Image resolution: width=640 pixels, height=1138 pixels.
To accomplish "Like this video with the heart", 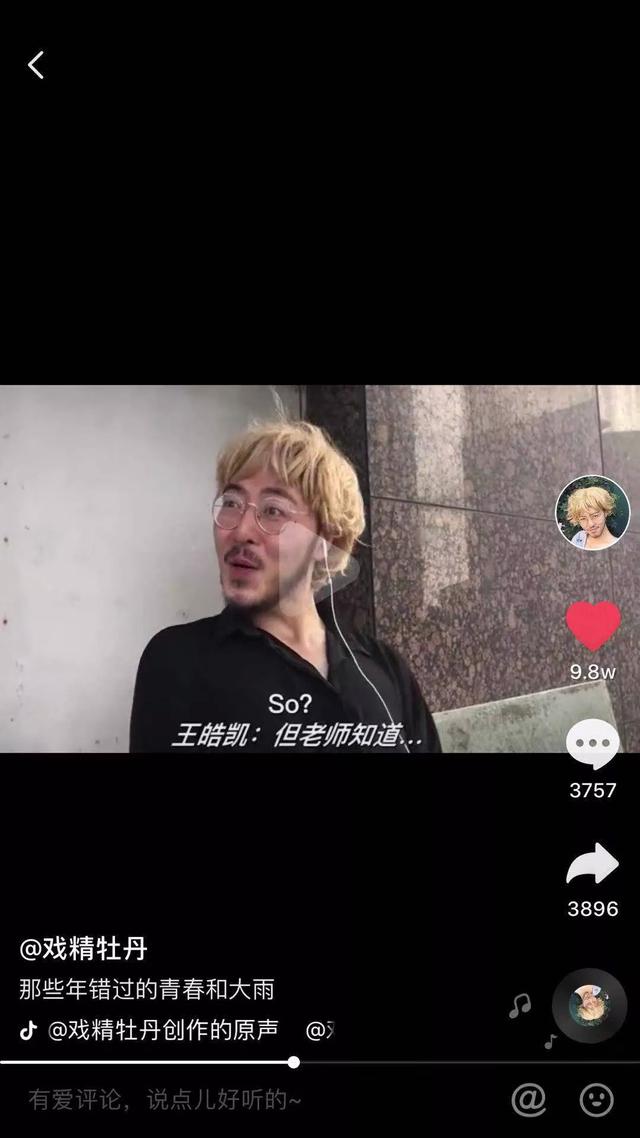I will tap(593, 627).
